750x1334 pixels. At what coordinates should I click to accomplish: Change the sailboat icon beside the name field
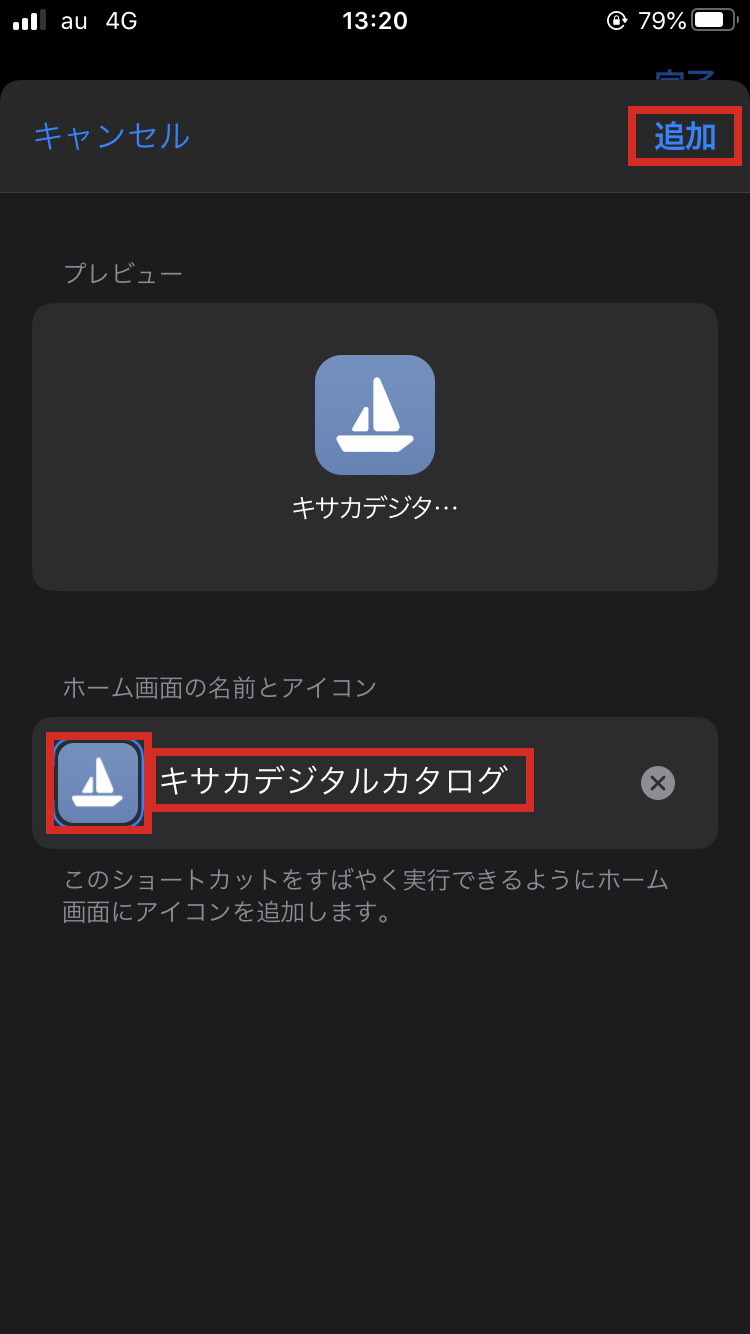98,783
